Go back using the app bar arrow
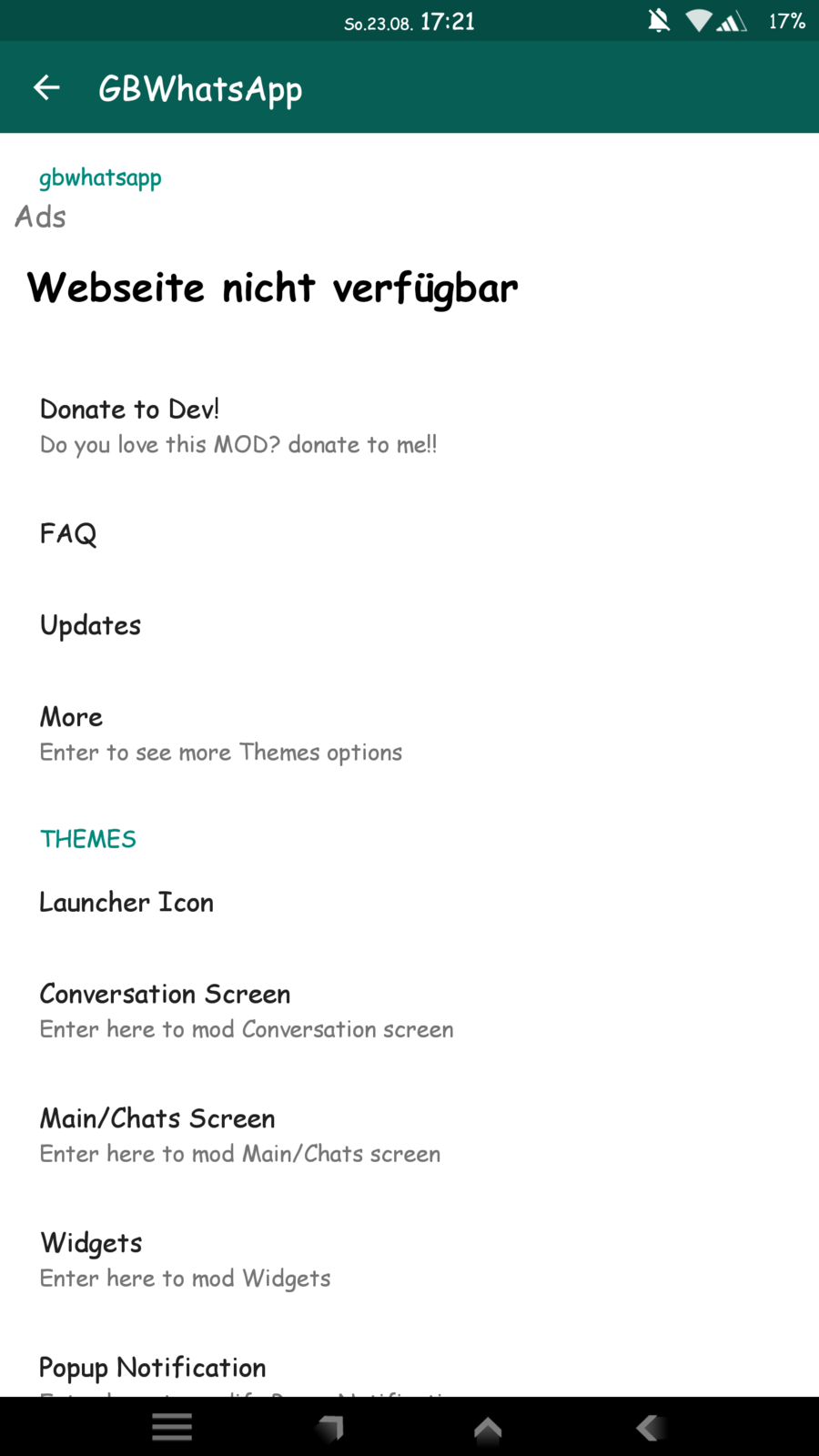The image size is (819, 1456). click(46, 87)
